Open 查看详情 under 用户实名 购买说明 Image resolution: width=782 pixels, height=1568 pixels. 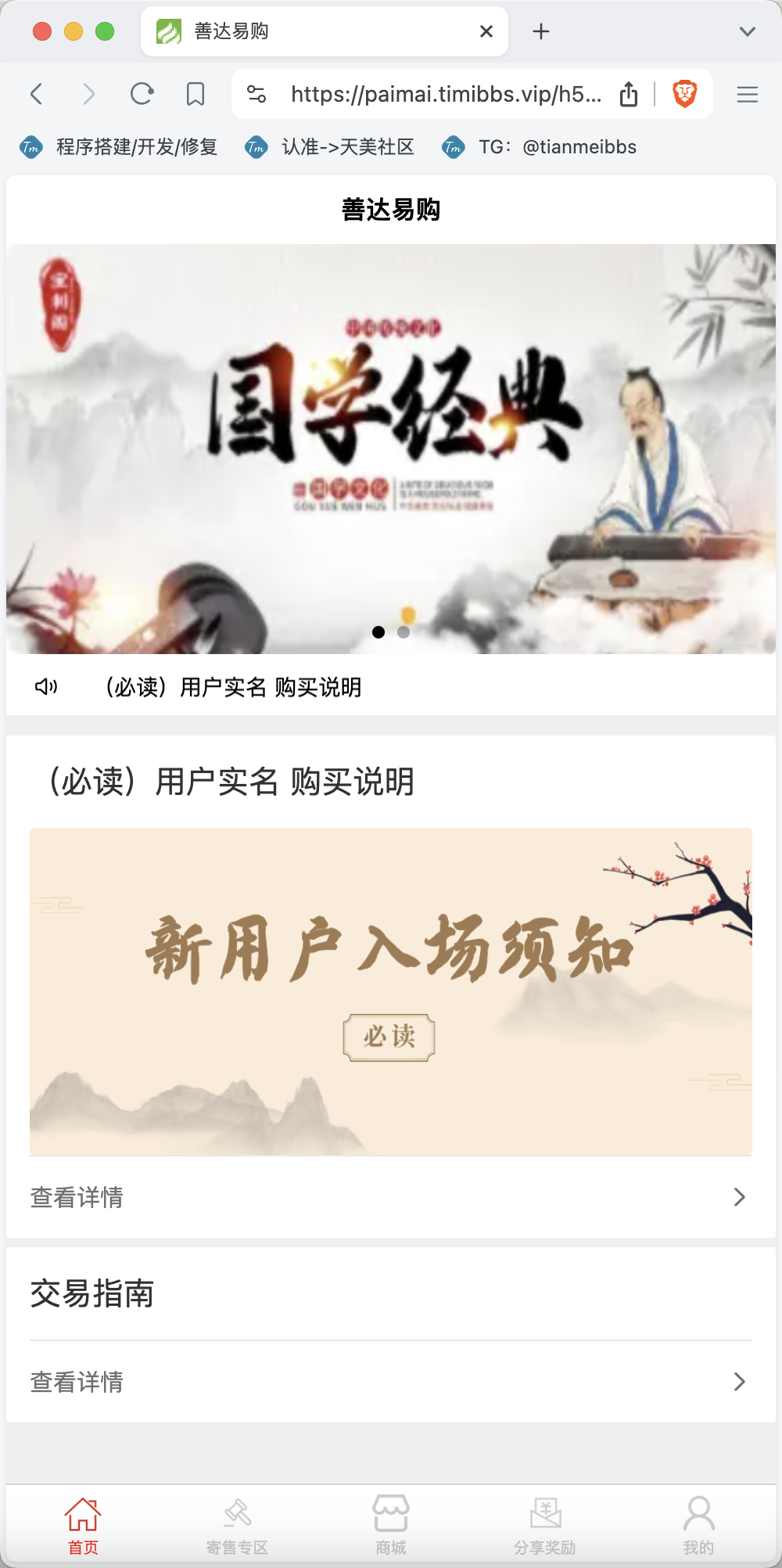tap(390, 1197)
